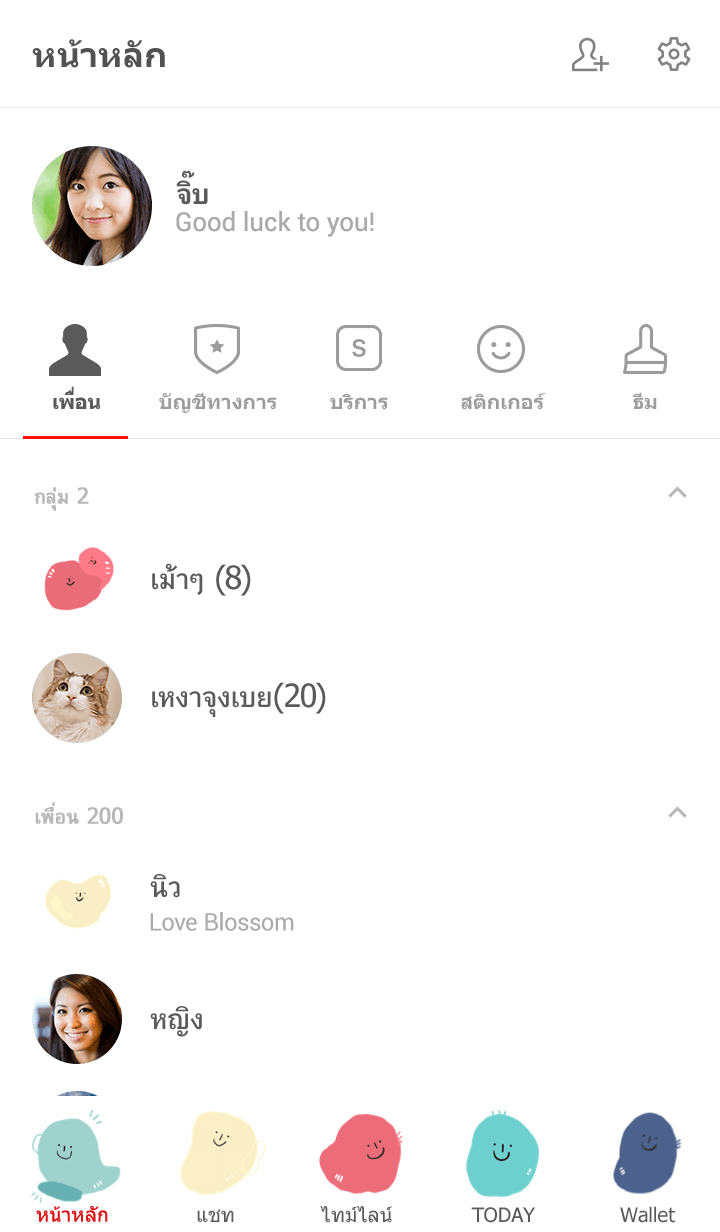Collapse the กลุ่ม 2 groups section

(677, 492)
